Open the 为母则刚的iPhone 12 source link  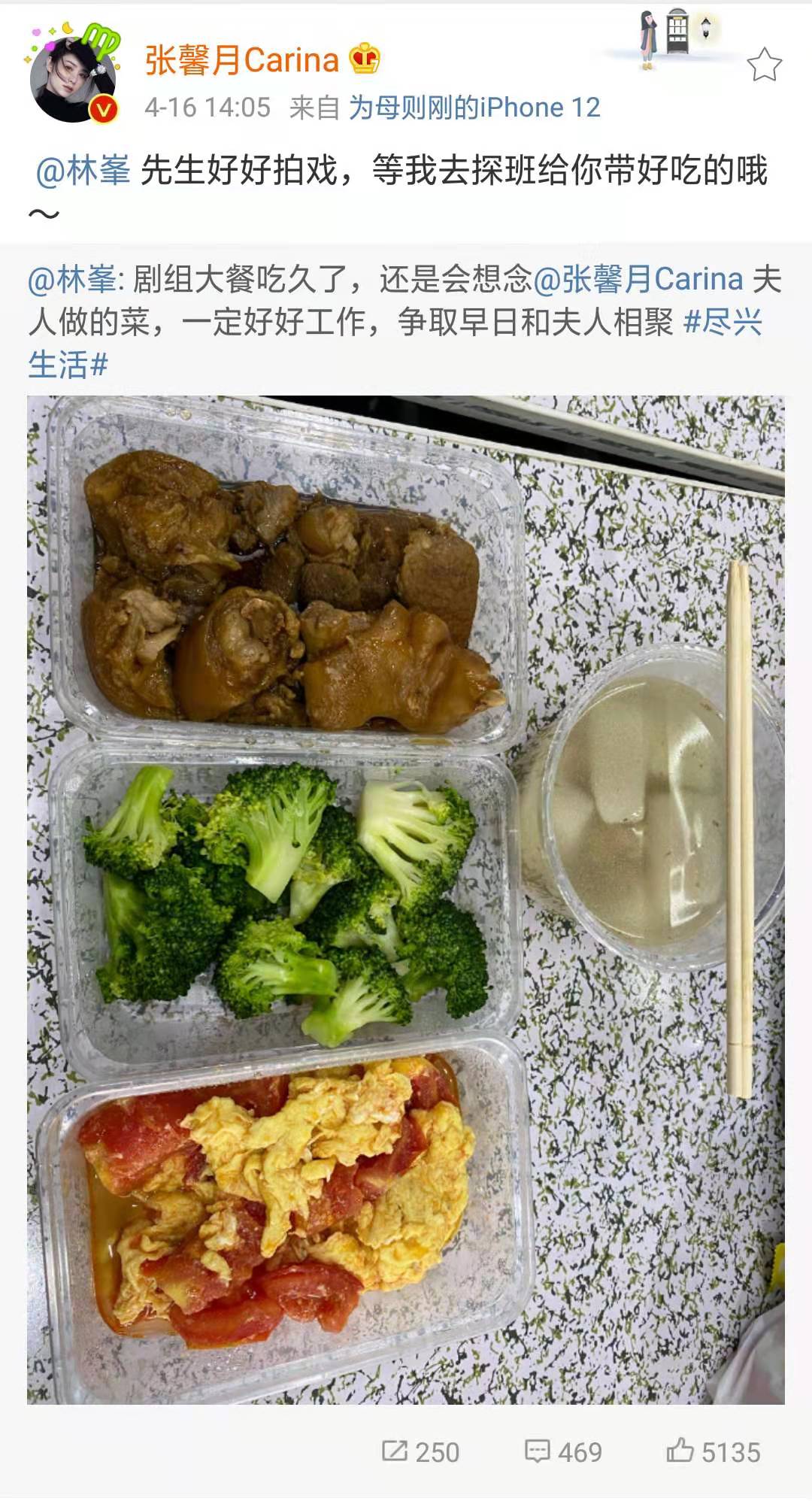(474, 108)
